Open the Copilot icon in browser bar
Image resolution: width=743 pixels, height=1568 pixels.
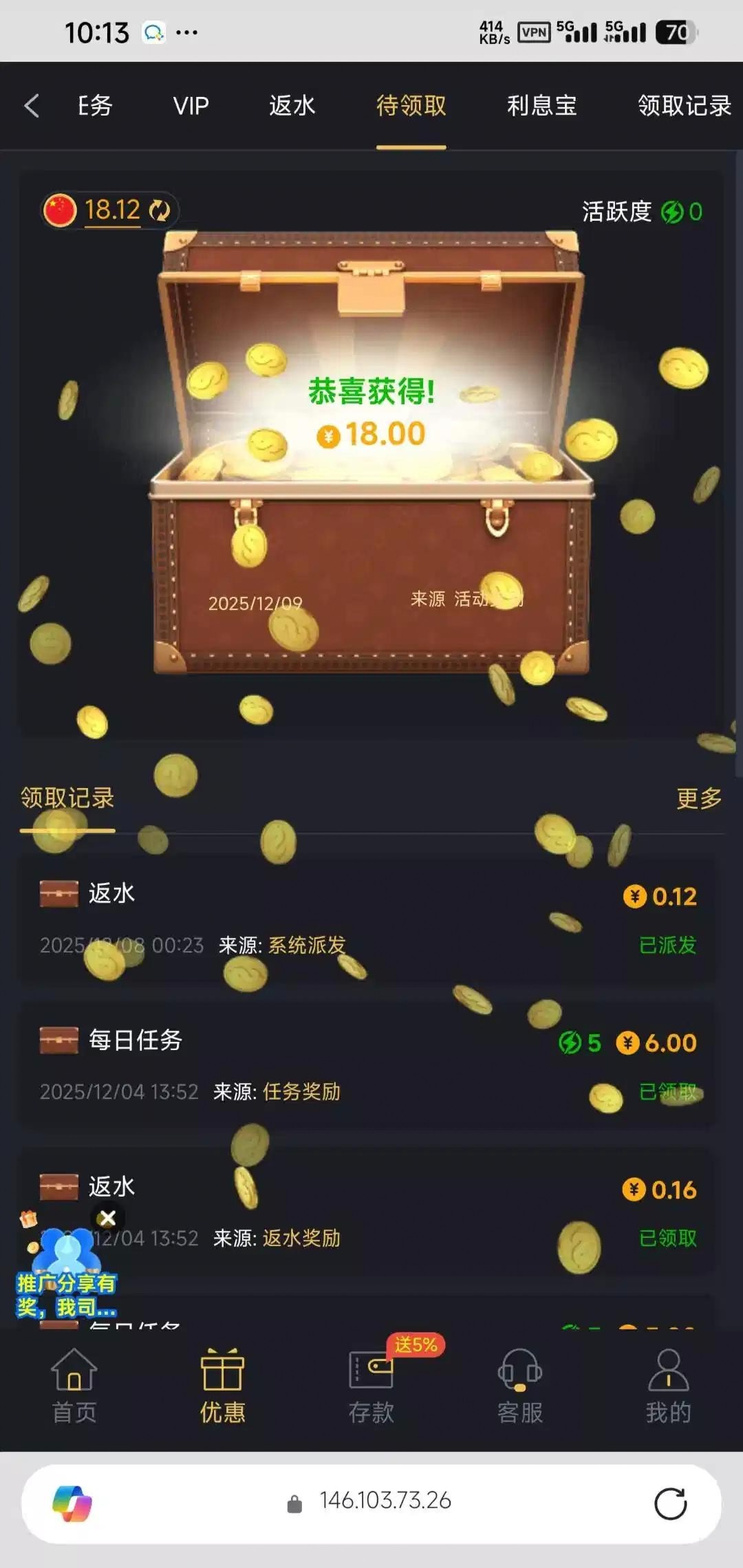(x=72, y=1504)
